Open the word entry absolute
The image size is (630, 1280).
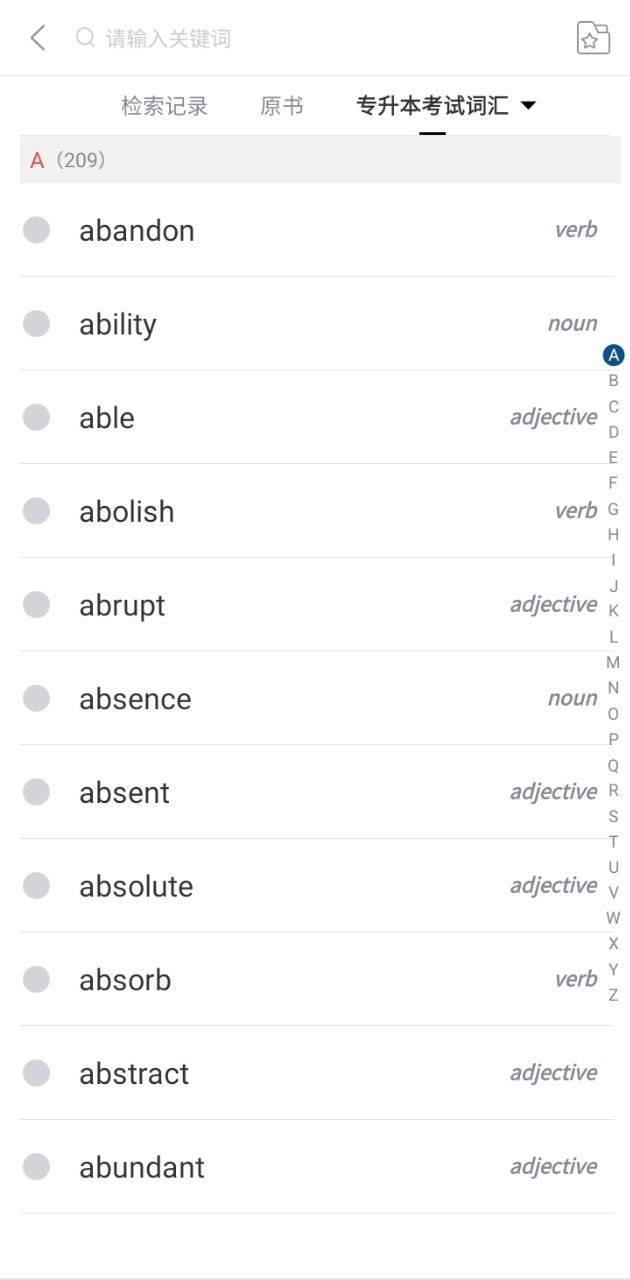click(x=136, y=887)
